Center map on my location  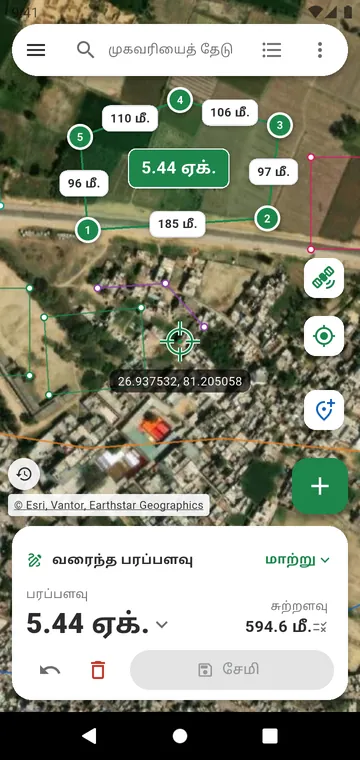tap(324, 336)
